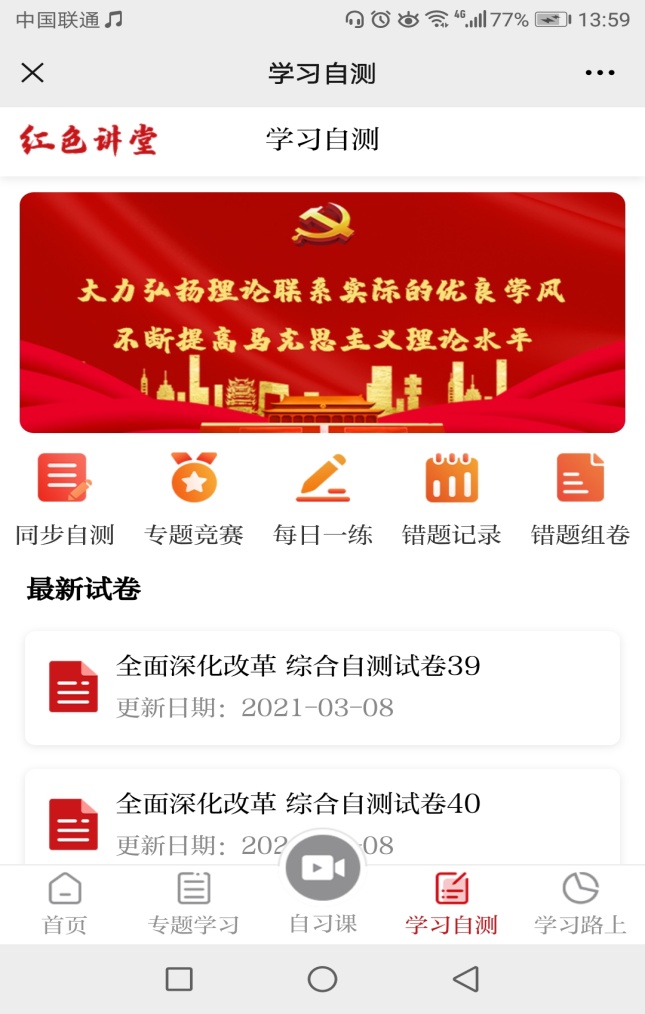
Task: Switch to the 学习路上 tab
Action: pos(580,903)
